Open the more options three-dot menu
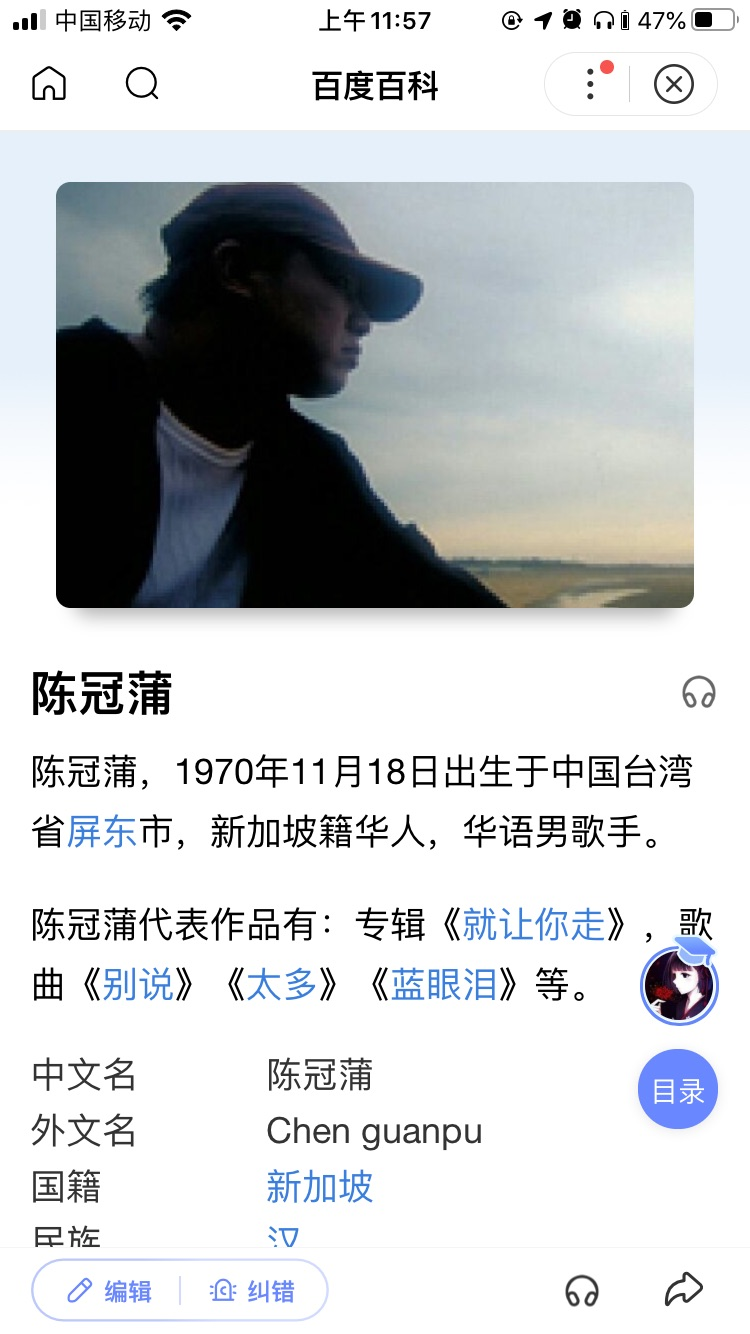 tap(590, 84)
